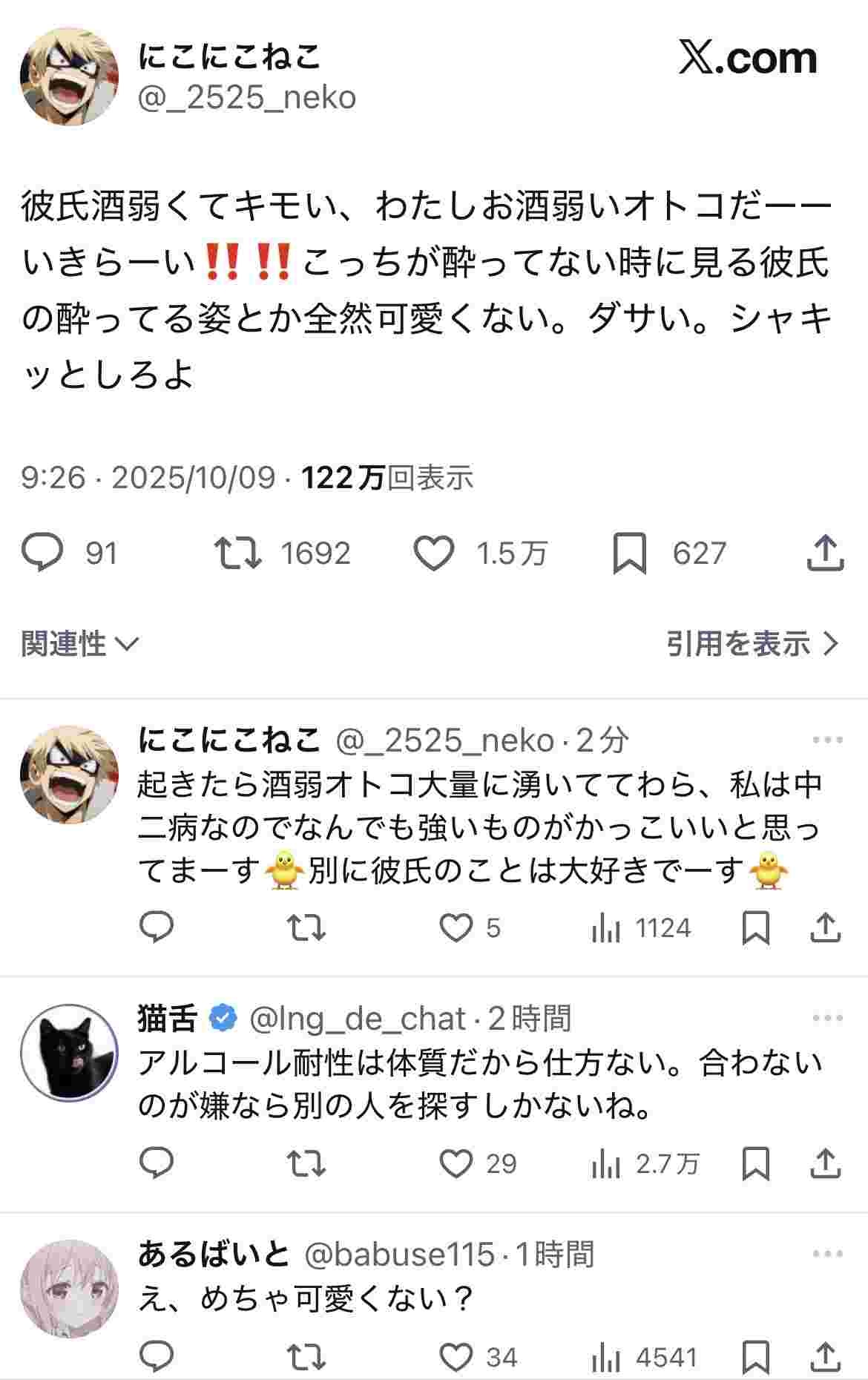Like あるばいと's reply with 34 likes
This screenshot has width=868, height=1380.
point(456,1357)
